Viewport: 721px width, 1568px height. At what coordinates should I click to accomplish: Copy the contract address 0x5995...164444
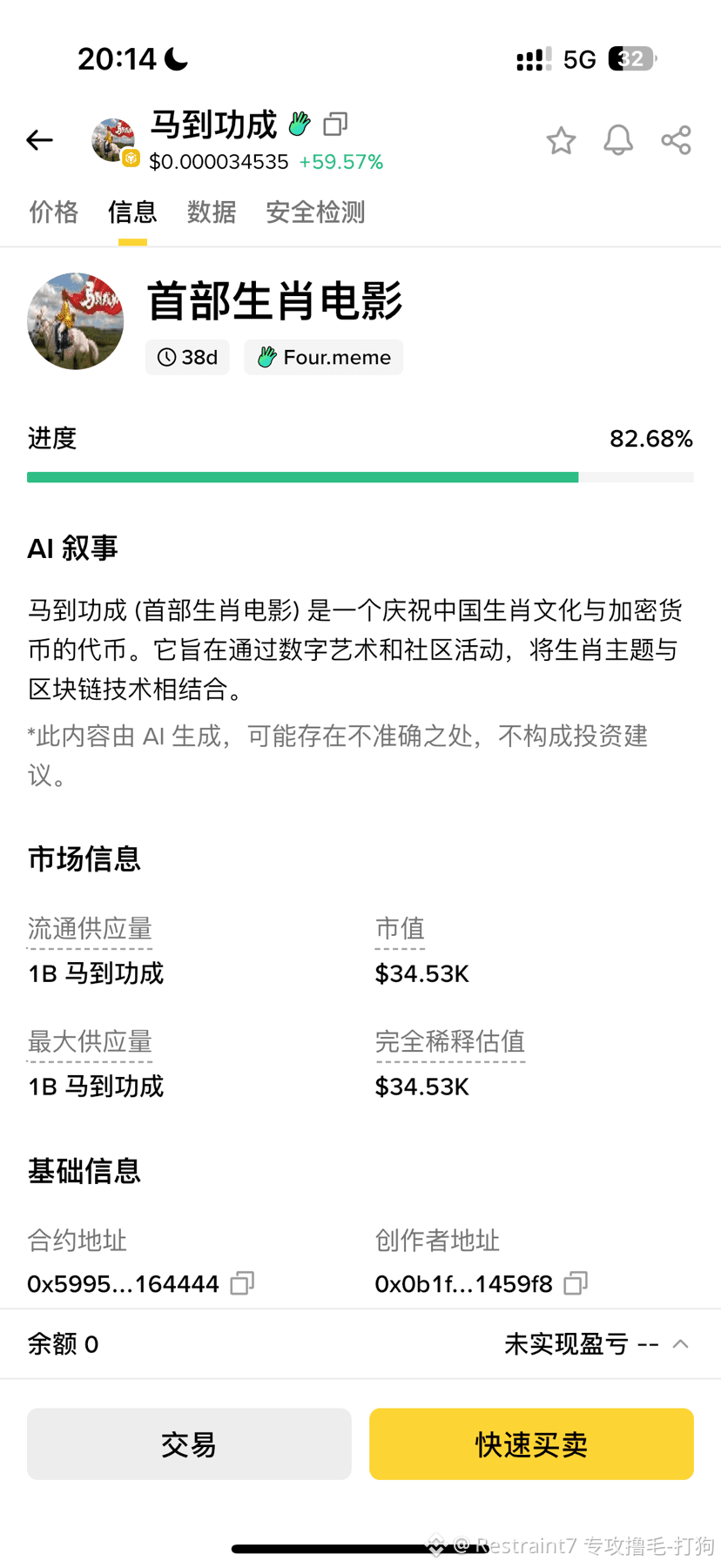pyautogui.click(x=242, y=1283)
